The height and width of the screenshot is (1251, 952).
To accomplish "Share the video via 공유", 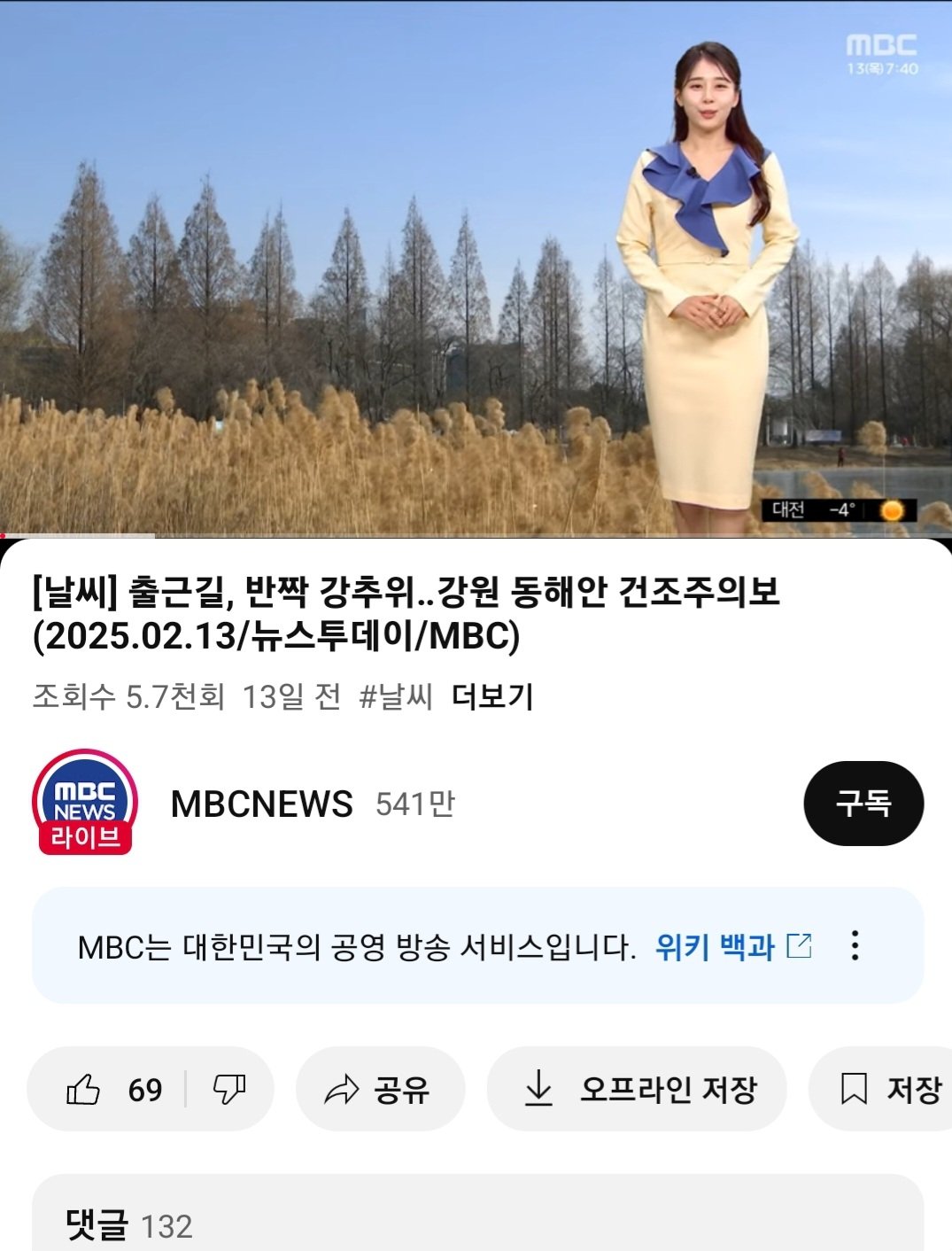I will point(379,1089).
